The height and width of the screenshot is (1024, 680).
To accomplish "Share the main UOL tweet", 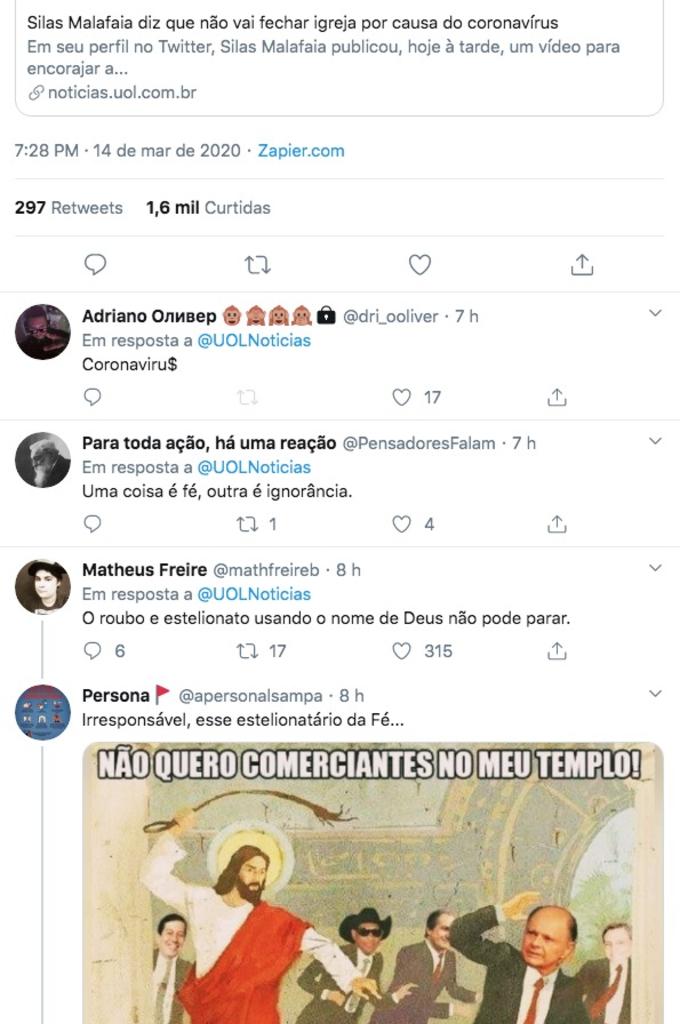I will [582, 265].
